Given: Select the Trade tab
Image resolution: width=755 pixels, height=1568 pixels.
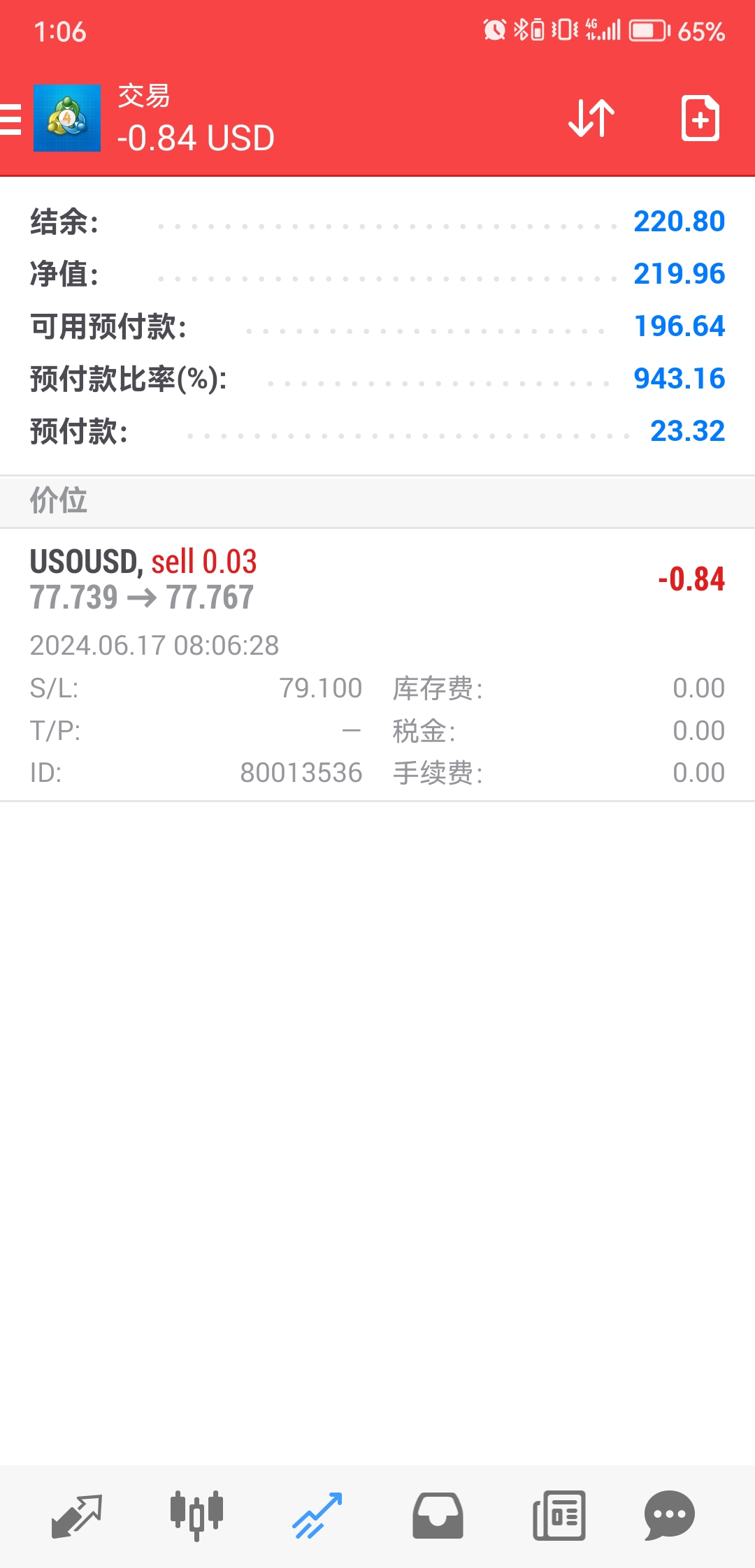Looking at the screenshot, I should point(317,1516).
